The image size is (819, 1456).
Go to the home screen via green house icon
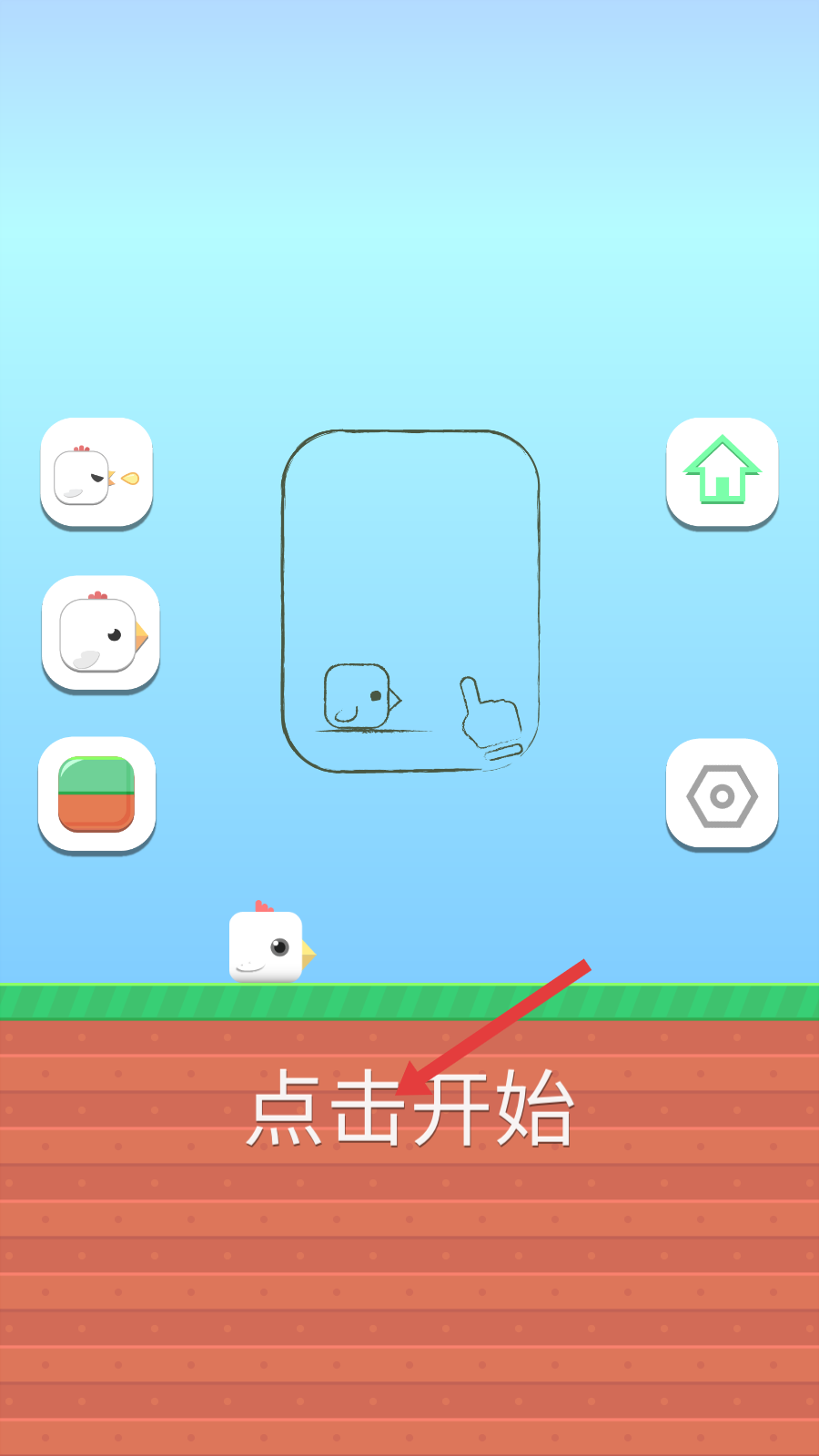point(722,471)
